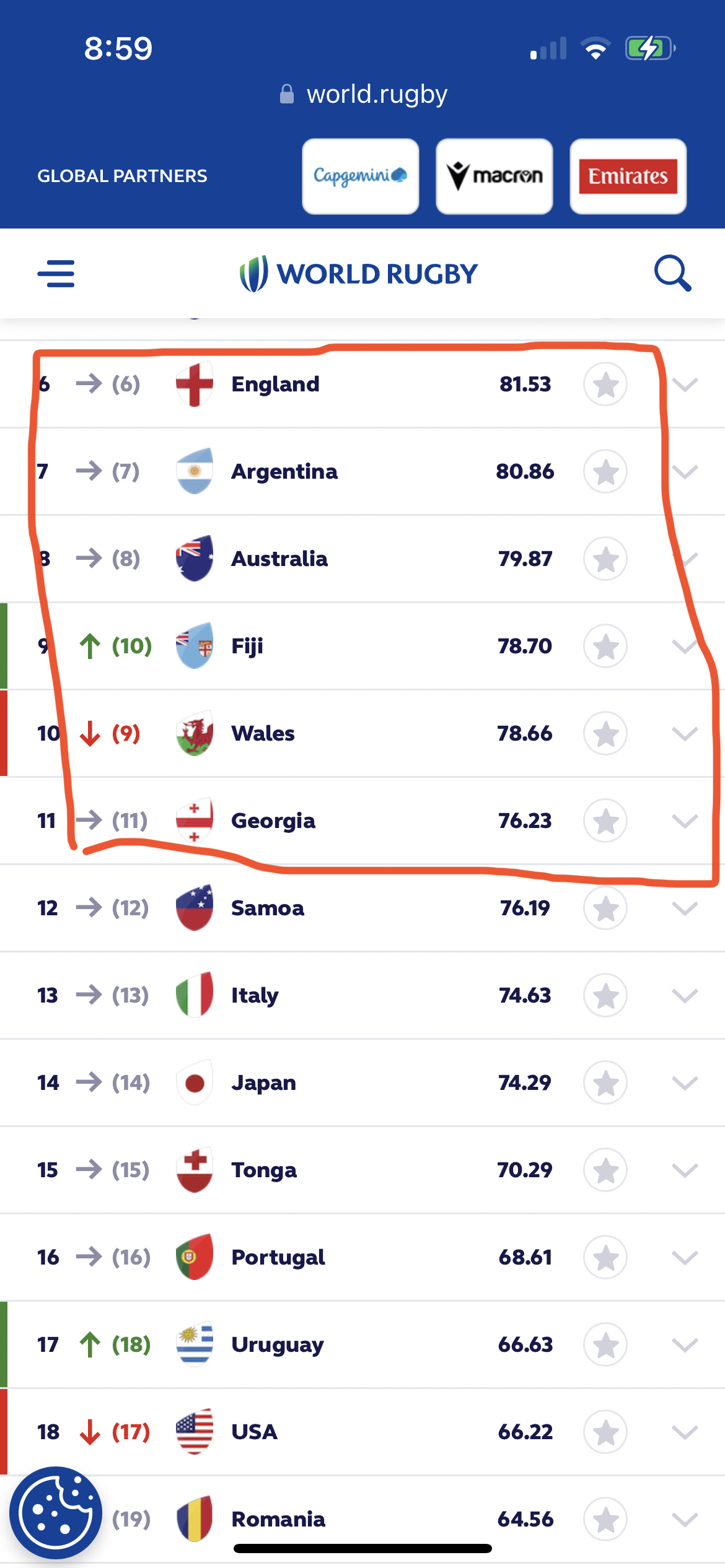Tap the star next to Japan
The width and height of the screenshot is (725, 1568).
(605, 1083)
